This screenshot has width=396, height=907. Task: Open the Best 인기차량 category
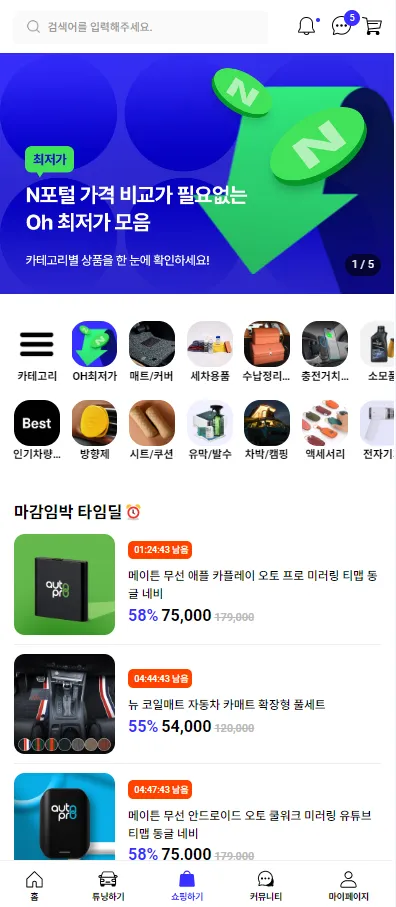pos(37,430)
